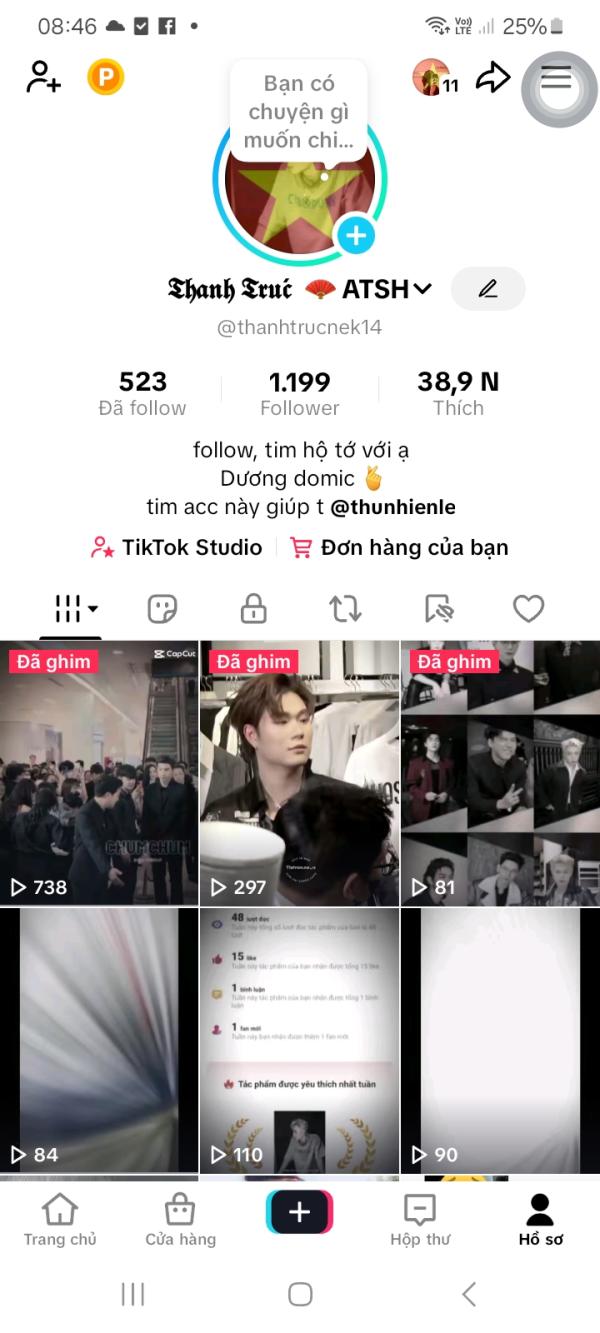Open the pinned video with 738 views
This screenshot has width=600, height=1333.
pos(99,772)
